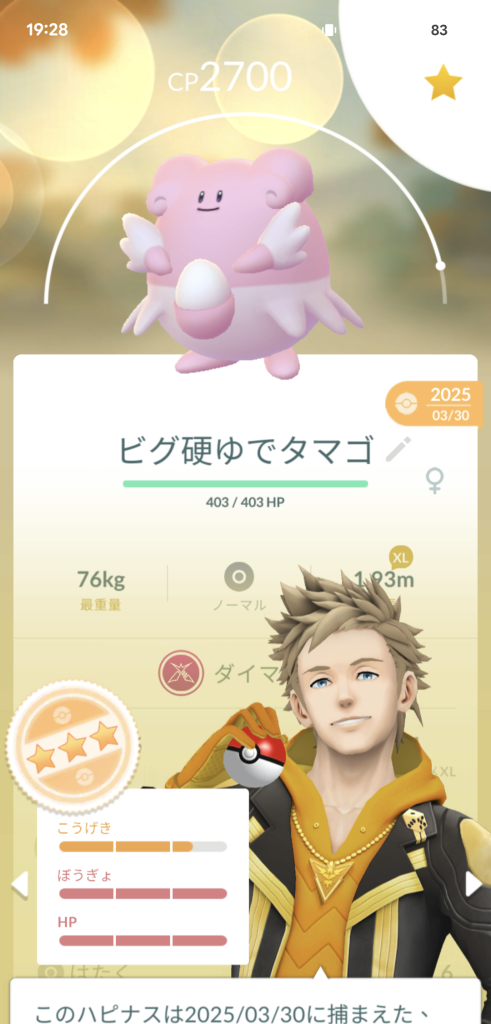Toggle the favorite star
This screenshot has height=1024, width=491.
tap(443, 83)
